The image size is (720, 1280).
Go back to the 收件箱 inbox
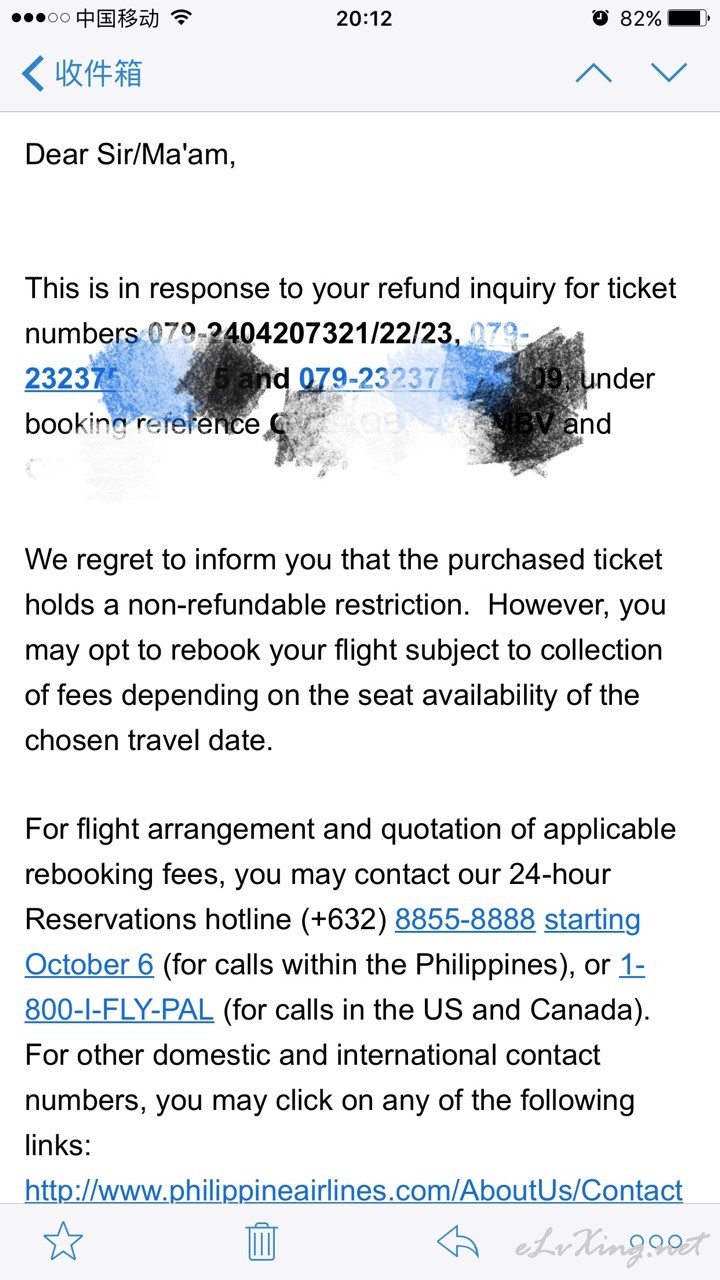(x=82, y=73)
